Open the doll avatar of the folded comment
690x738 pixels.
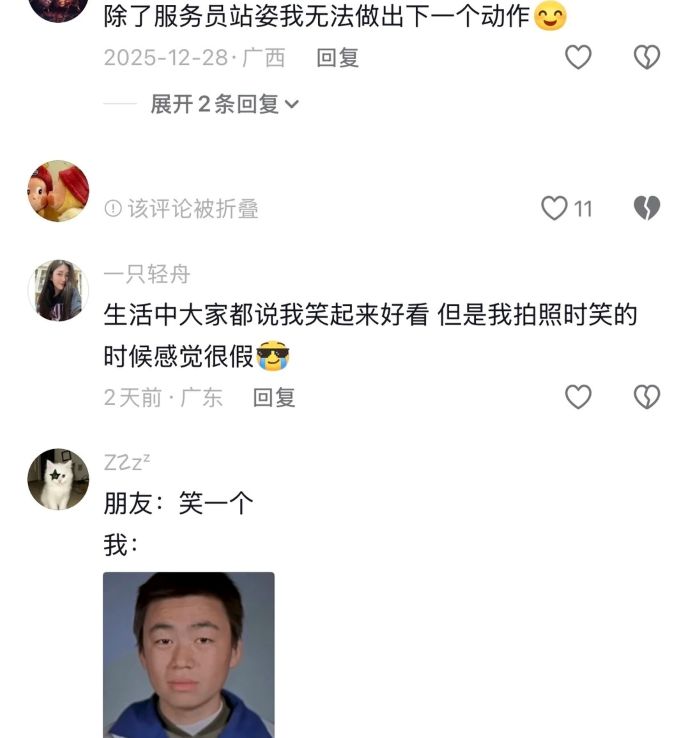[x=58, y=191]
